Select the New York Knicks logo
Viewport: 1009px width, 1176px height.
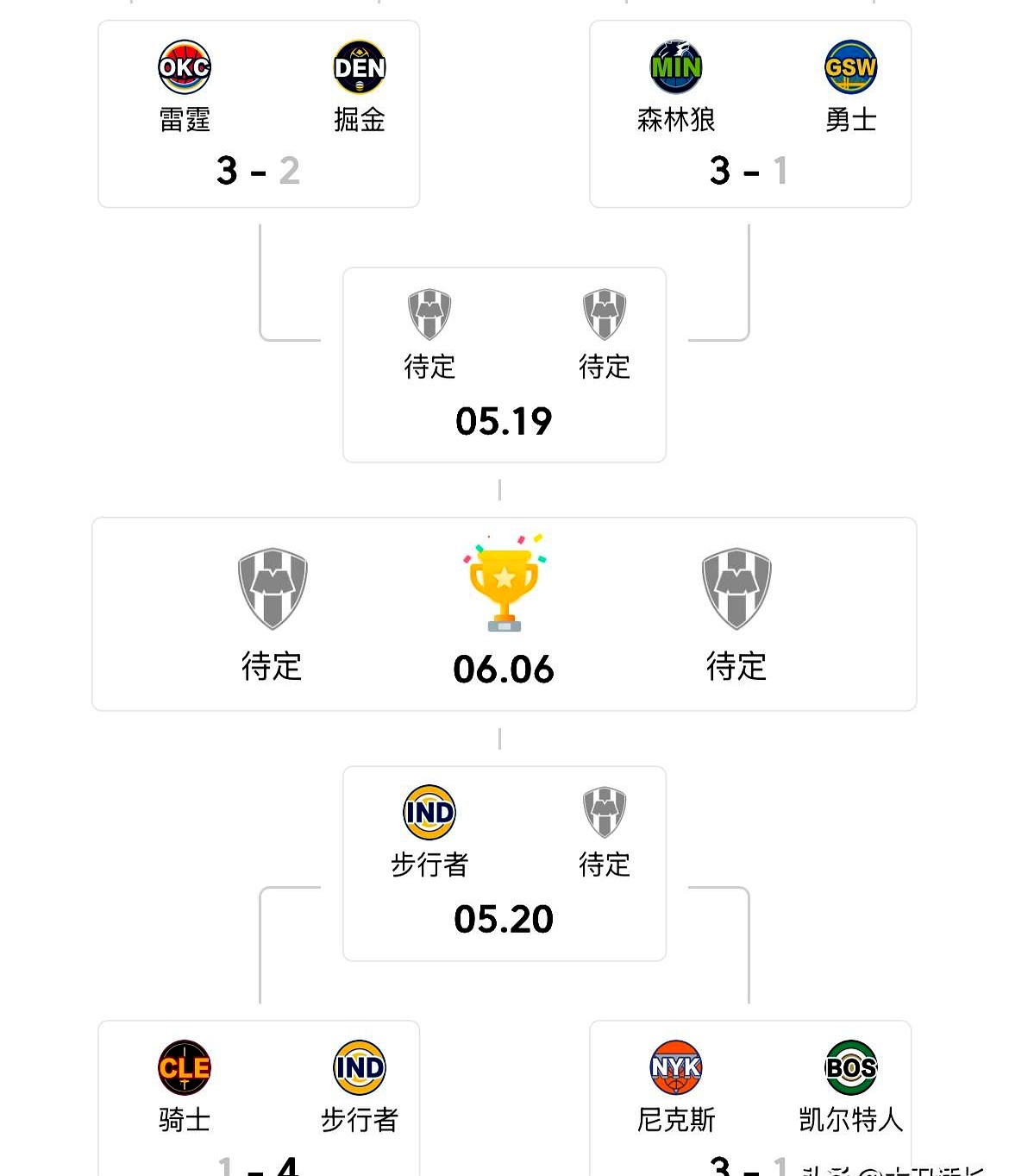676,1067
